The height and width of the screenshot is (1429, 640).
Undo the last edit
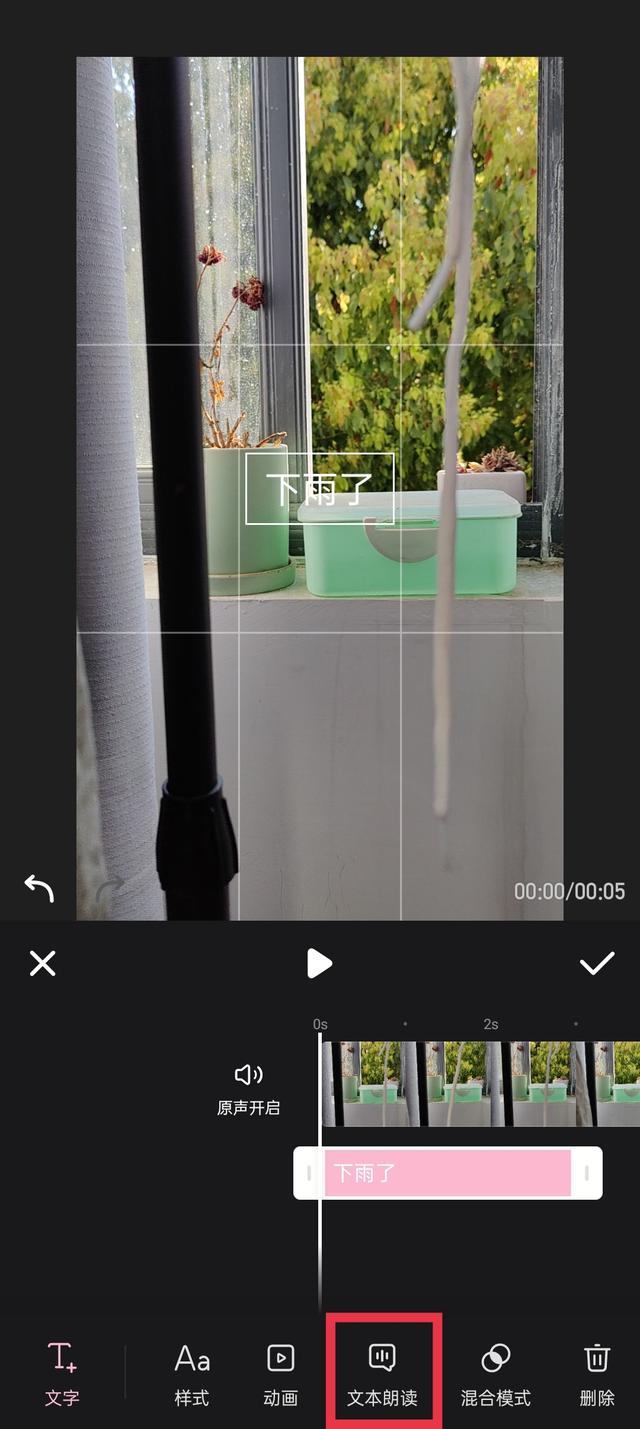[x=39, y=888]
